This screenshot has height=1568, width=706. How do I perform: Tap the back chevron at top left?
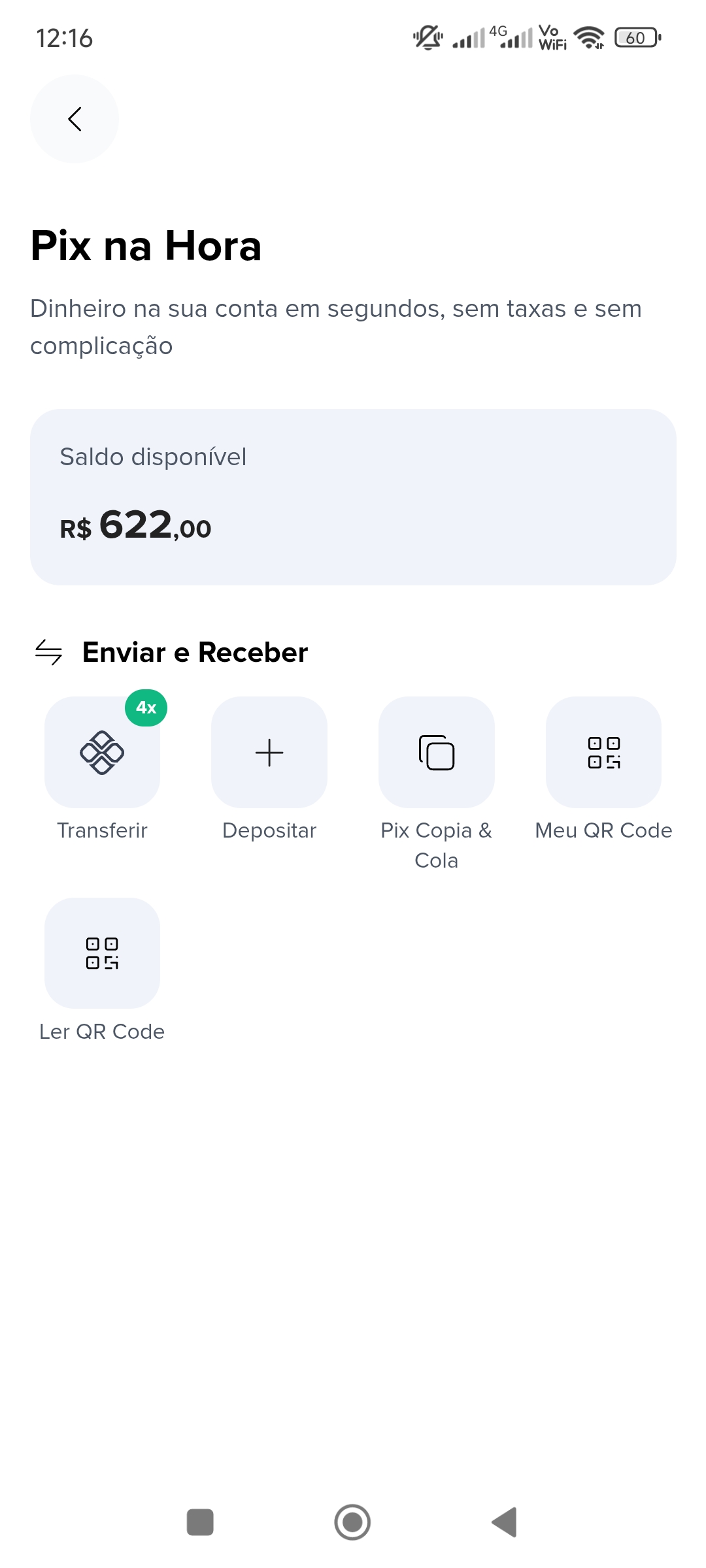click(x=74, y=118)
